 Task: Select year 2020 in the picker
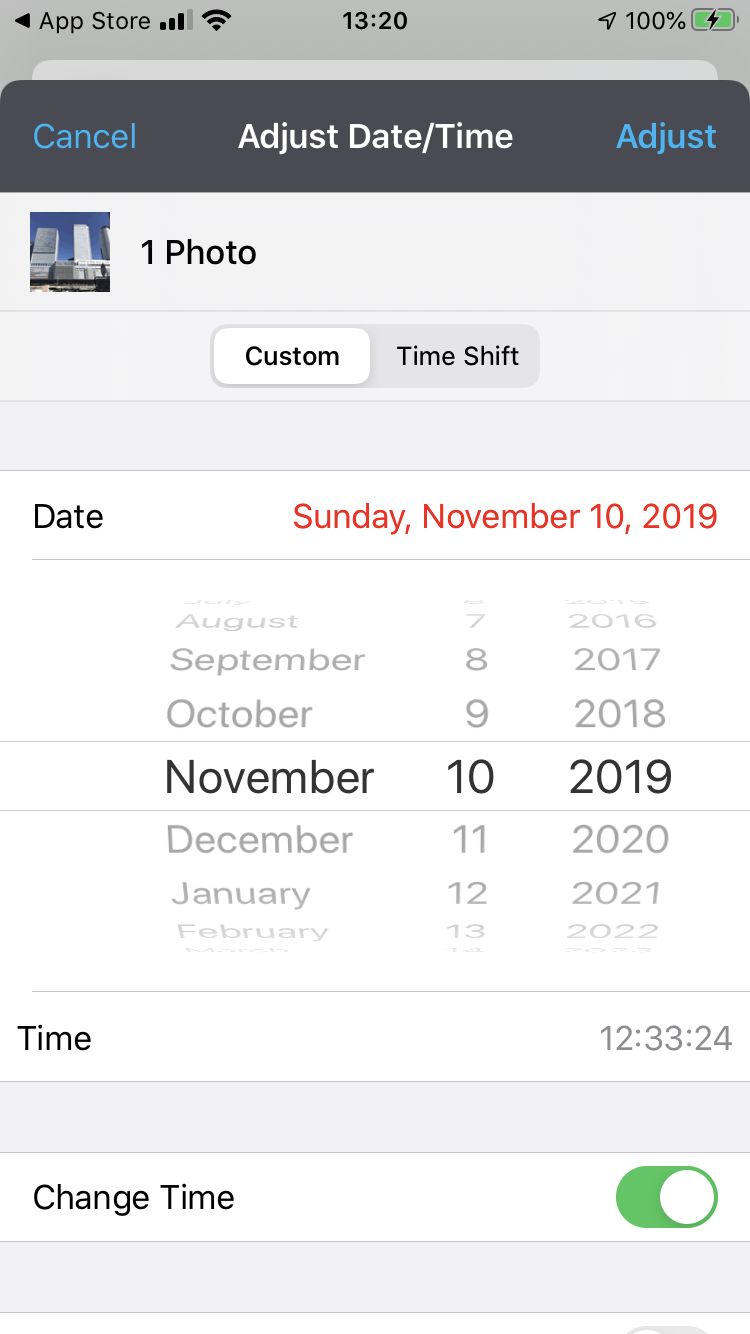[620, 839]
